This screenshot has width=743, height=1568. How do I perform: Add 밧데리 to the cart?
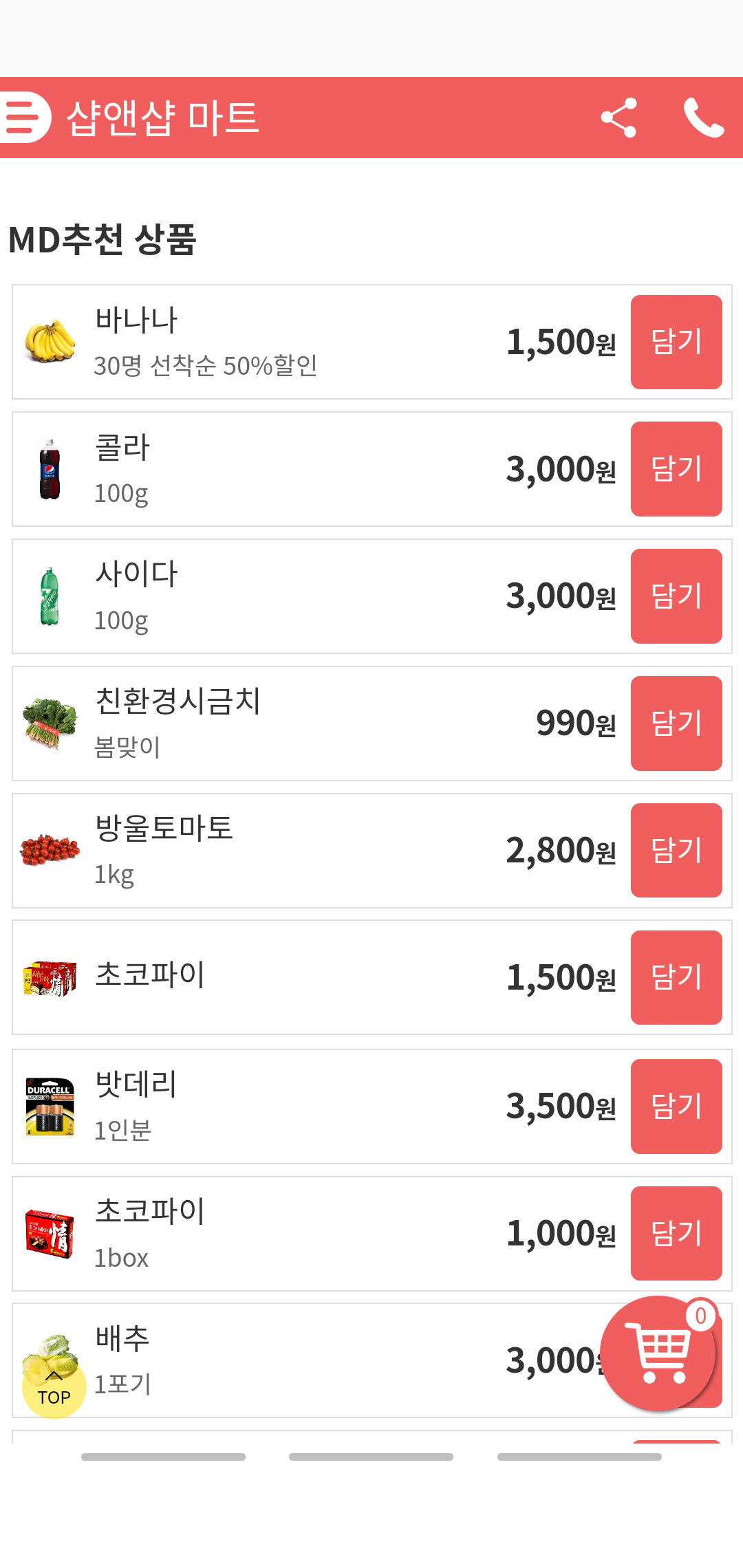[x=676, y=1107]
